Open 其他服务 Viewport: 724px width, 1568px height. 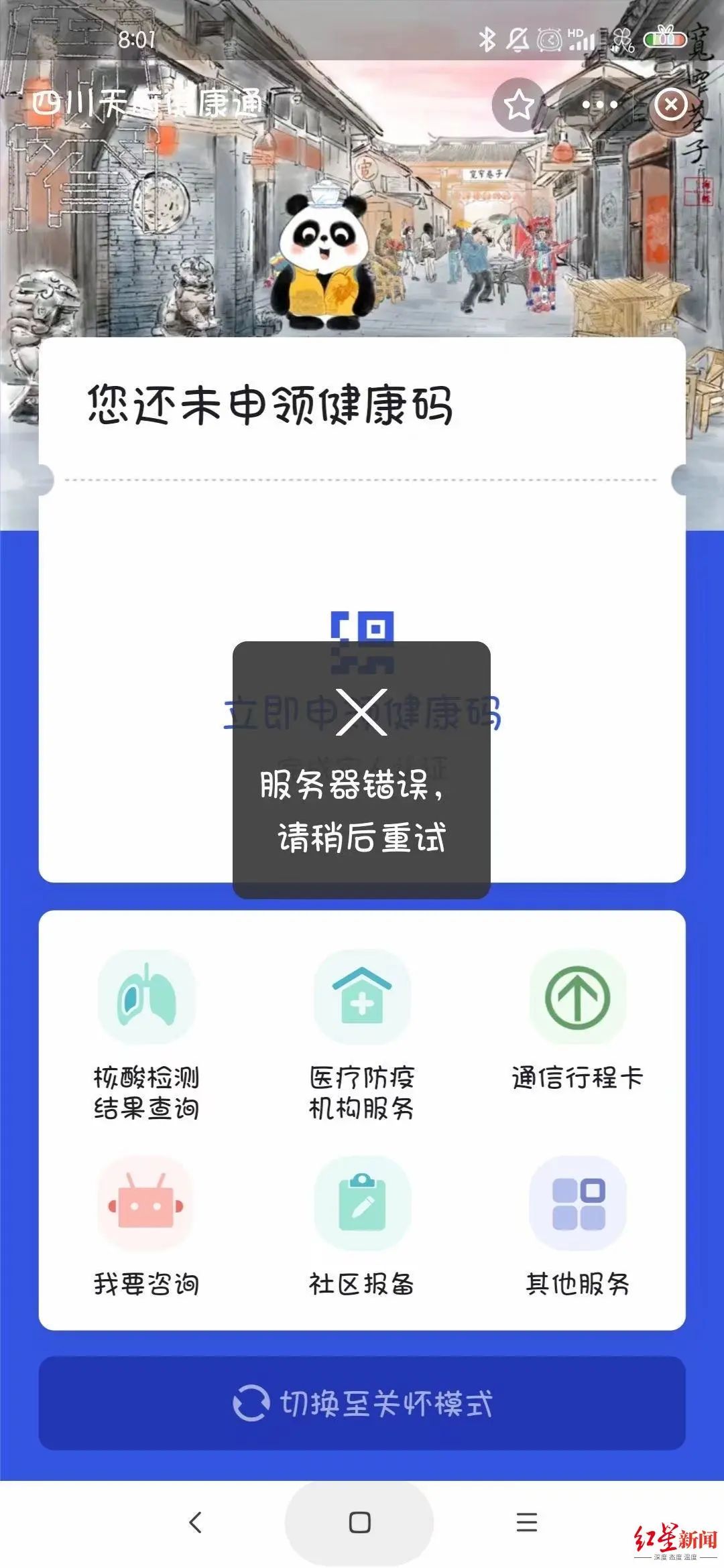pyautogui.click(x=577, y=1226)
